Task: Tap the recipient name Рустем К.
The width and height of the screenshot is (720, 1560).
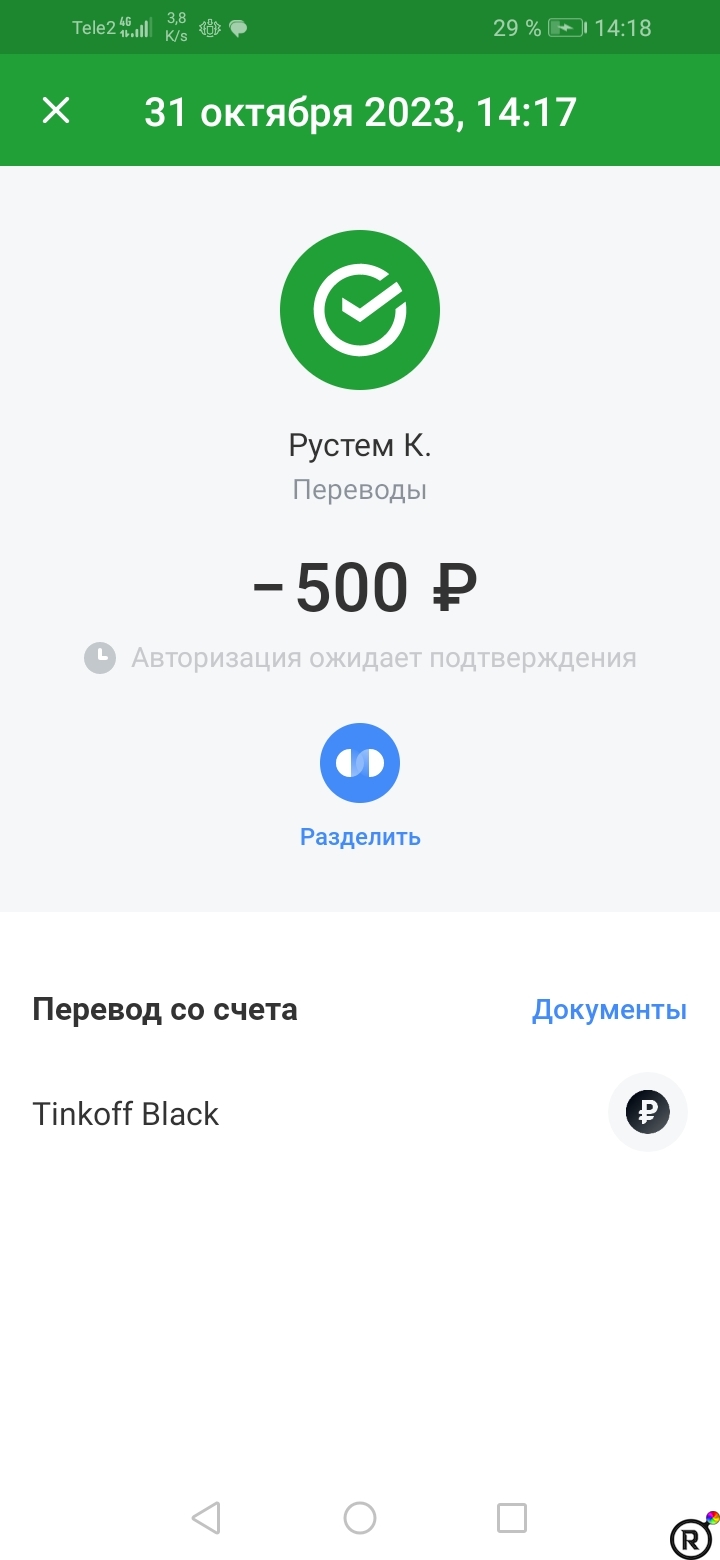Action: pos(360,444)
